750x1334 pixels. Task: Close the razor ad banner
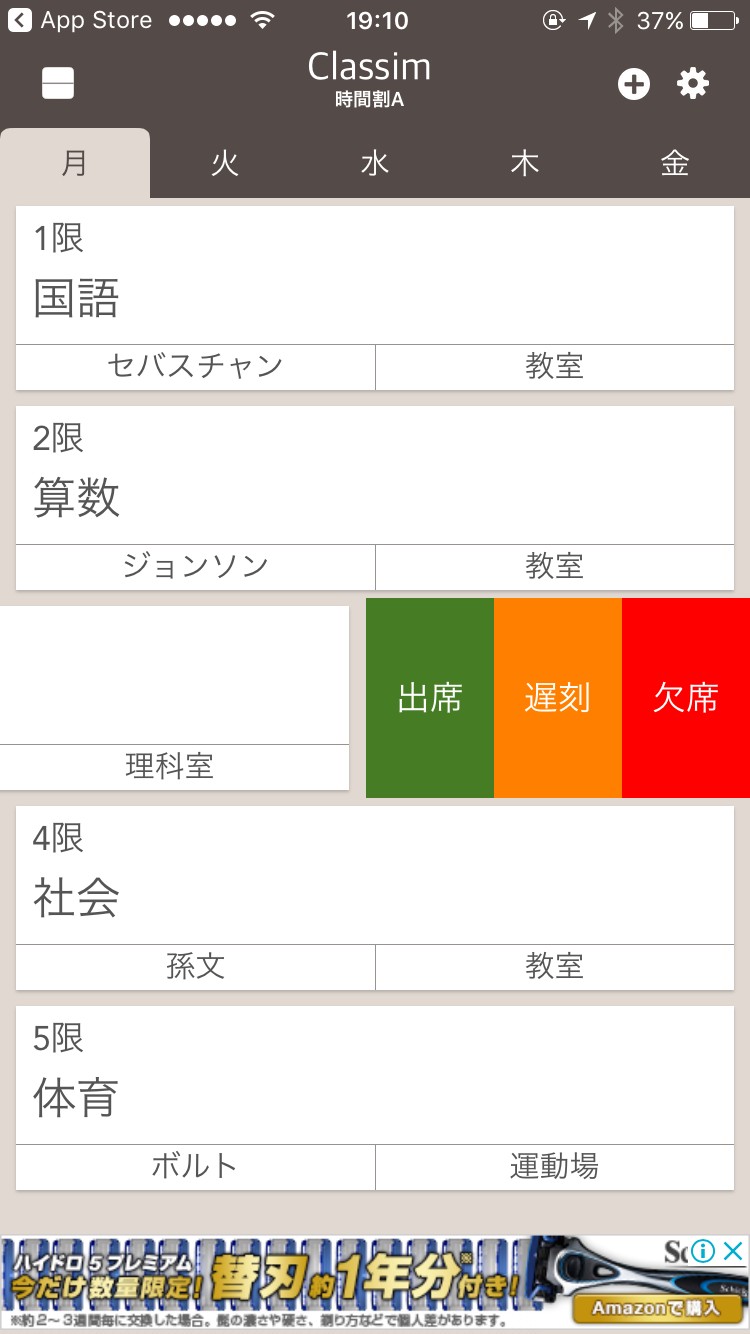tap(733, 1251)
